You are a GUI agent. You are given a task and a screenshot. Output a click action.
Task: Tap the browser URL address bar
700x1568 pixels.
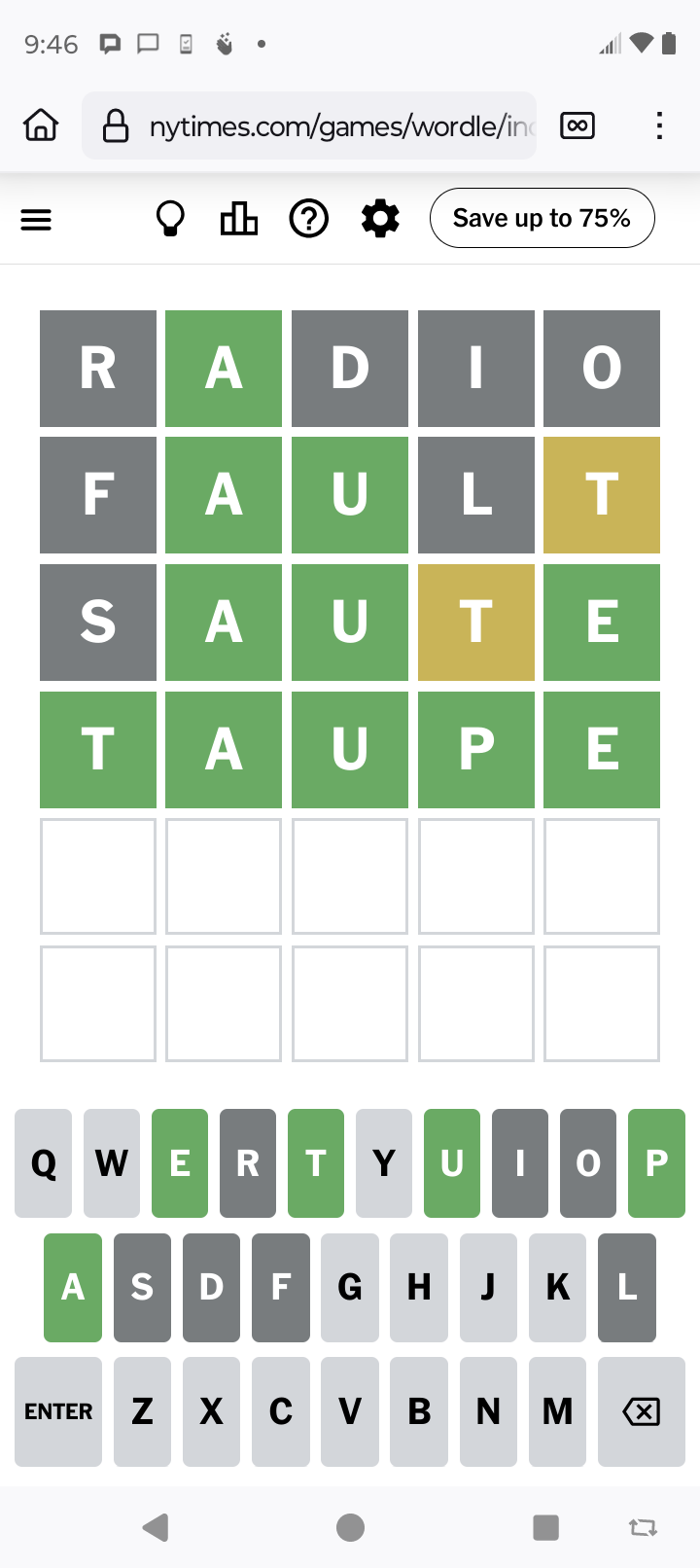(x=321, y=126)
